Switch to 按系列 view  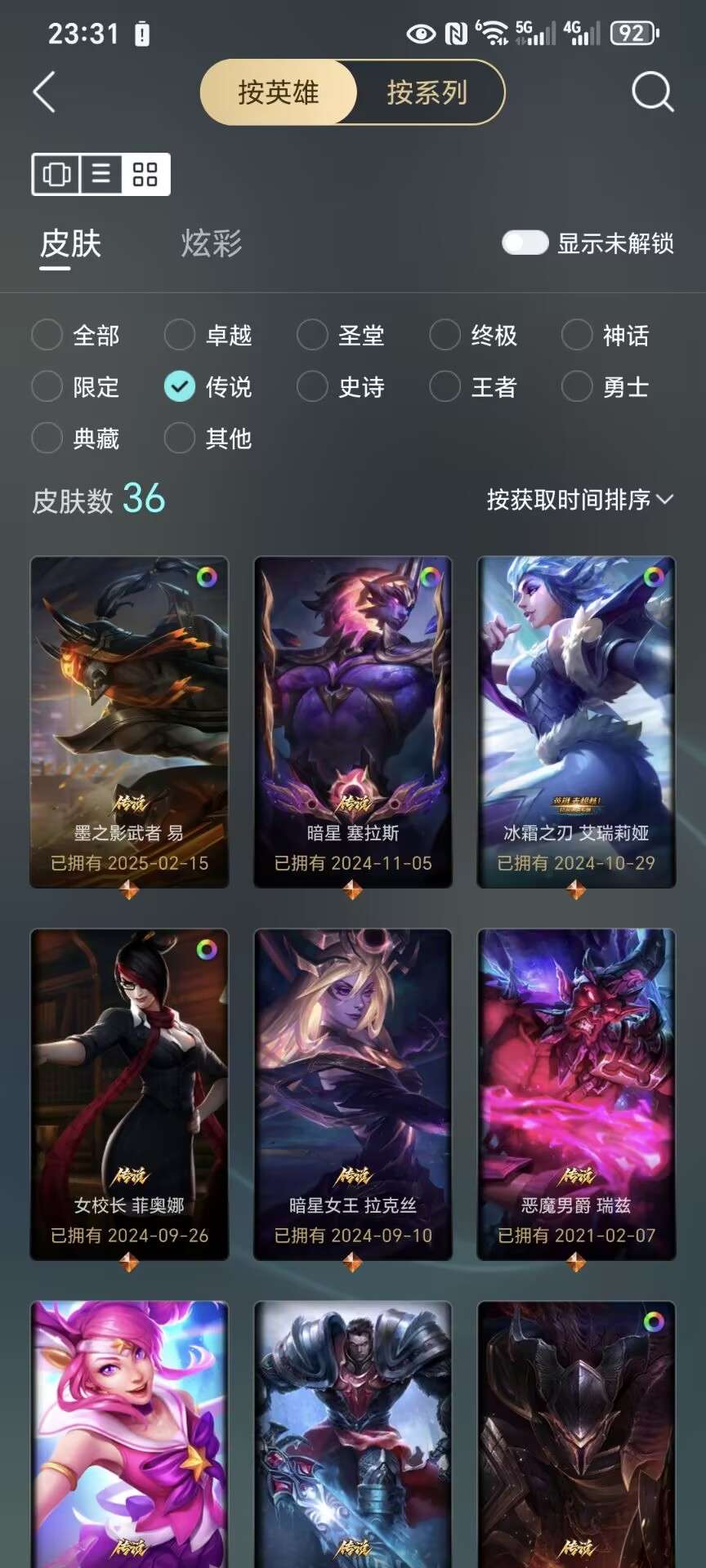click(427, 92)
